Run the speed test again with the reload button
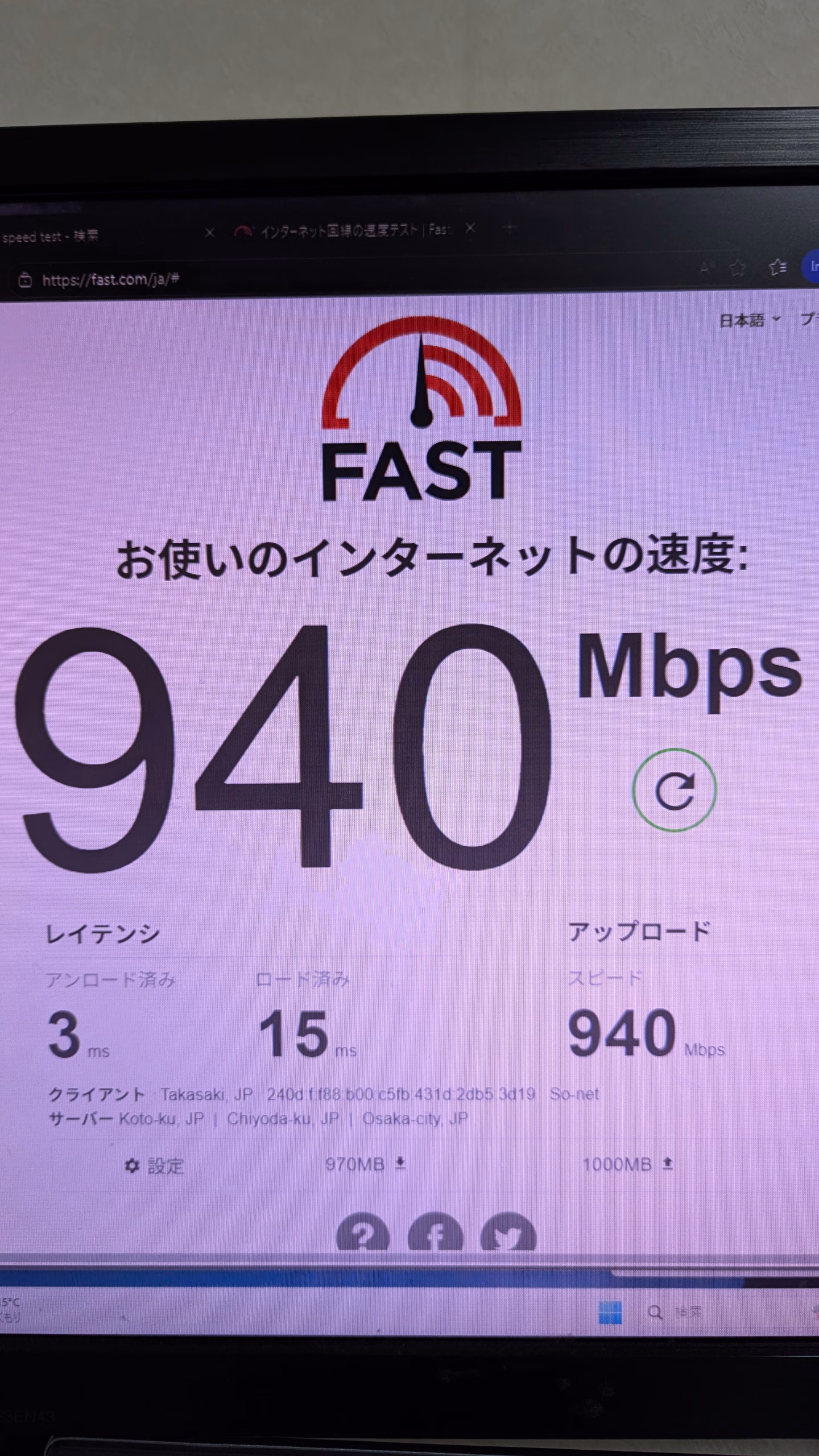819x1456 pixels. (x=674, y=791)
